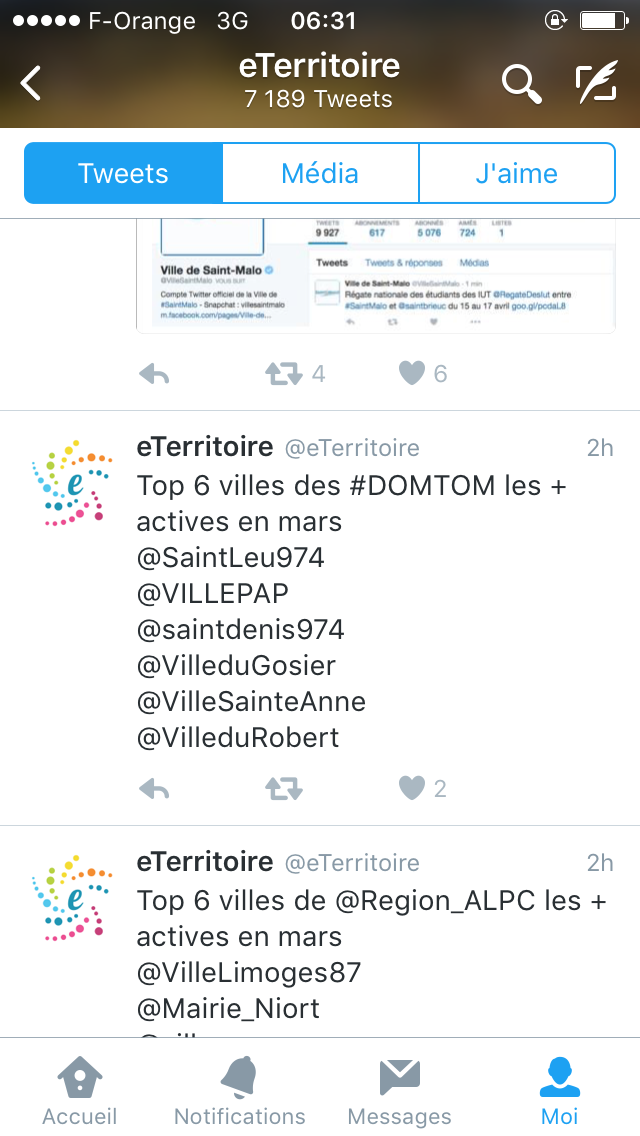Open the @VilleduGosier profile mention
This screenshot has width=640, height=1136.
pyautogui.click(x=236, y=665)
